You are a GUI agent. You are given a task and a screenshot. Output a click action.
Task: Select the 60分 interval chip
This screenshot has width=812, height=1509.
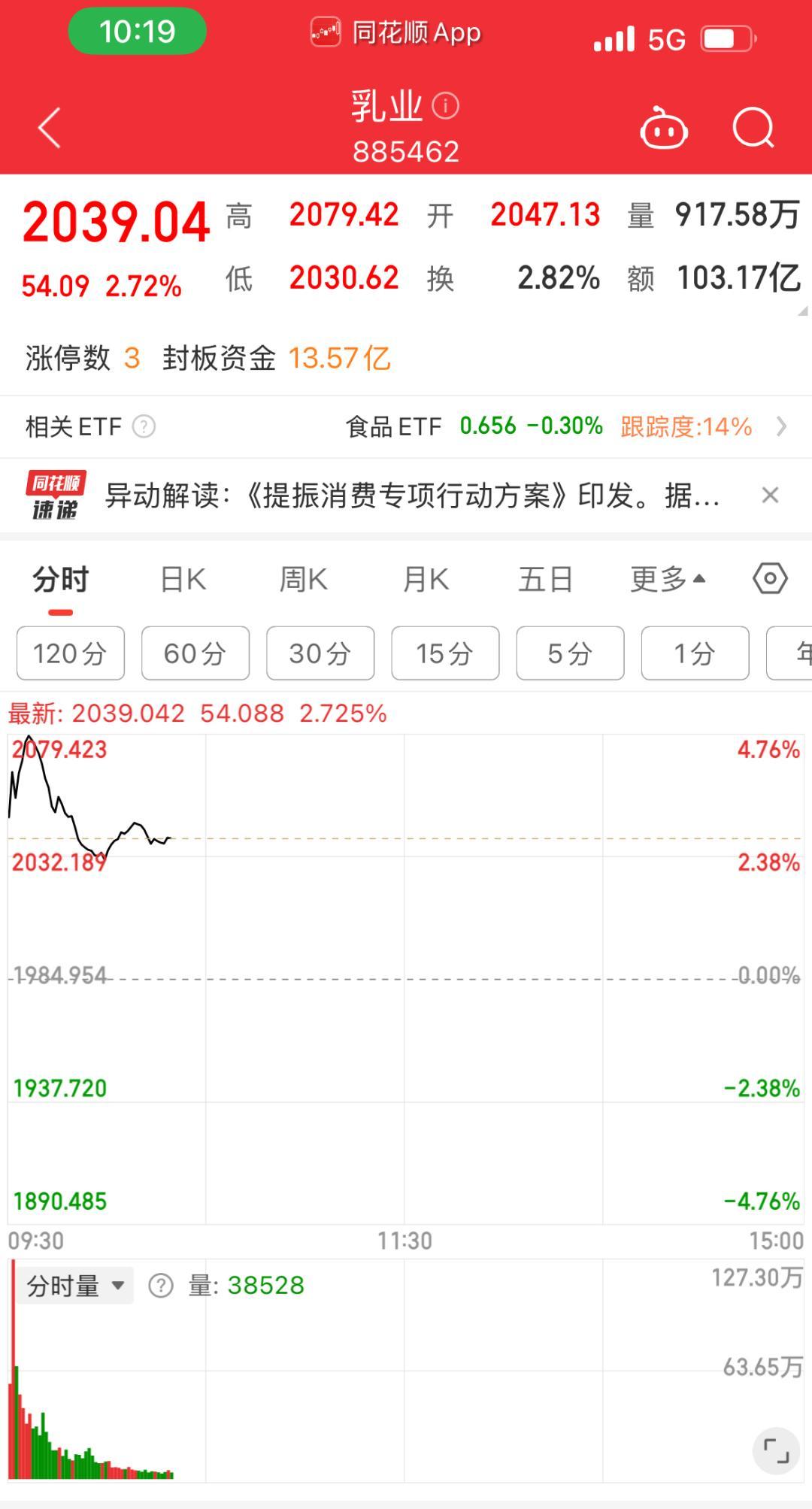tap(195, 653)
